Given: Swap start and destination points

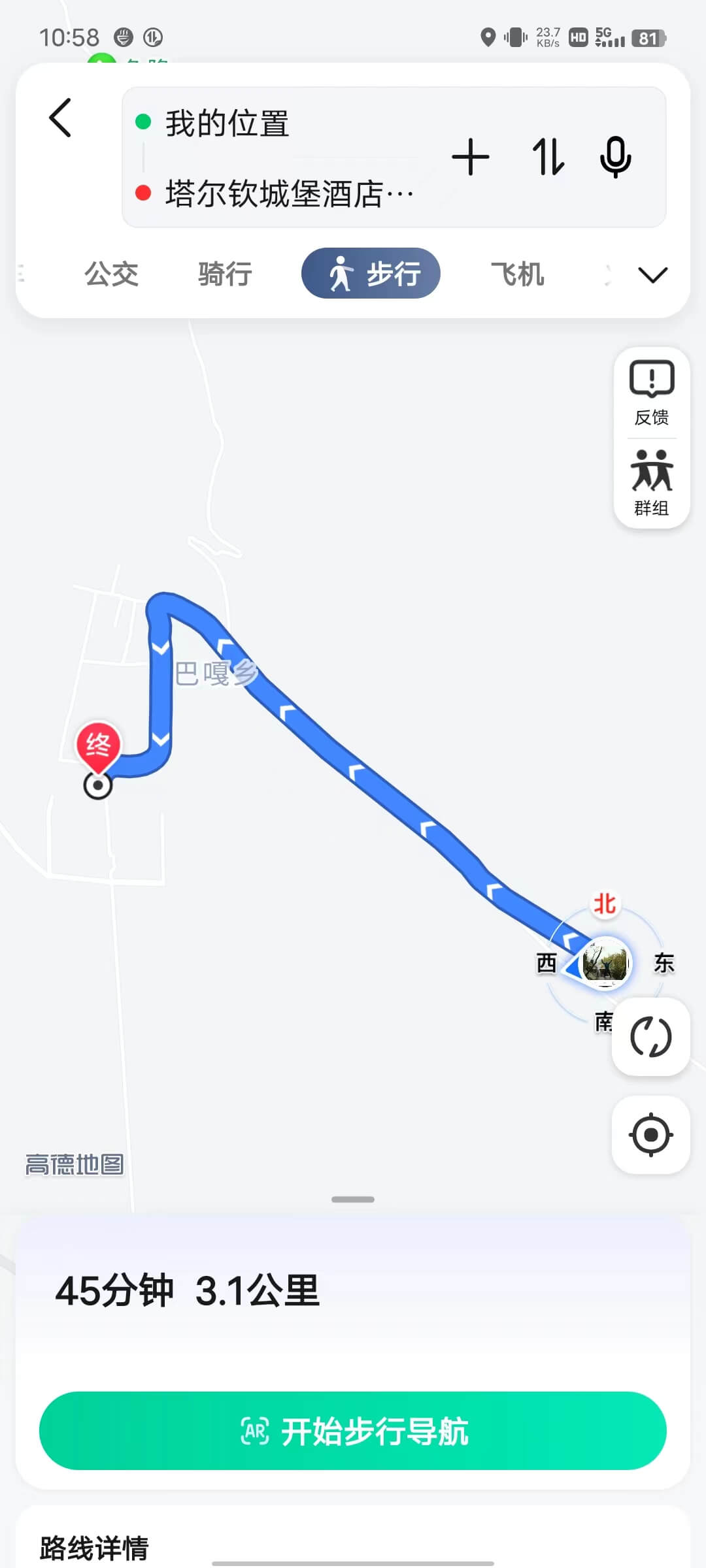Looking at the screenshot, I should (548, 157).
